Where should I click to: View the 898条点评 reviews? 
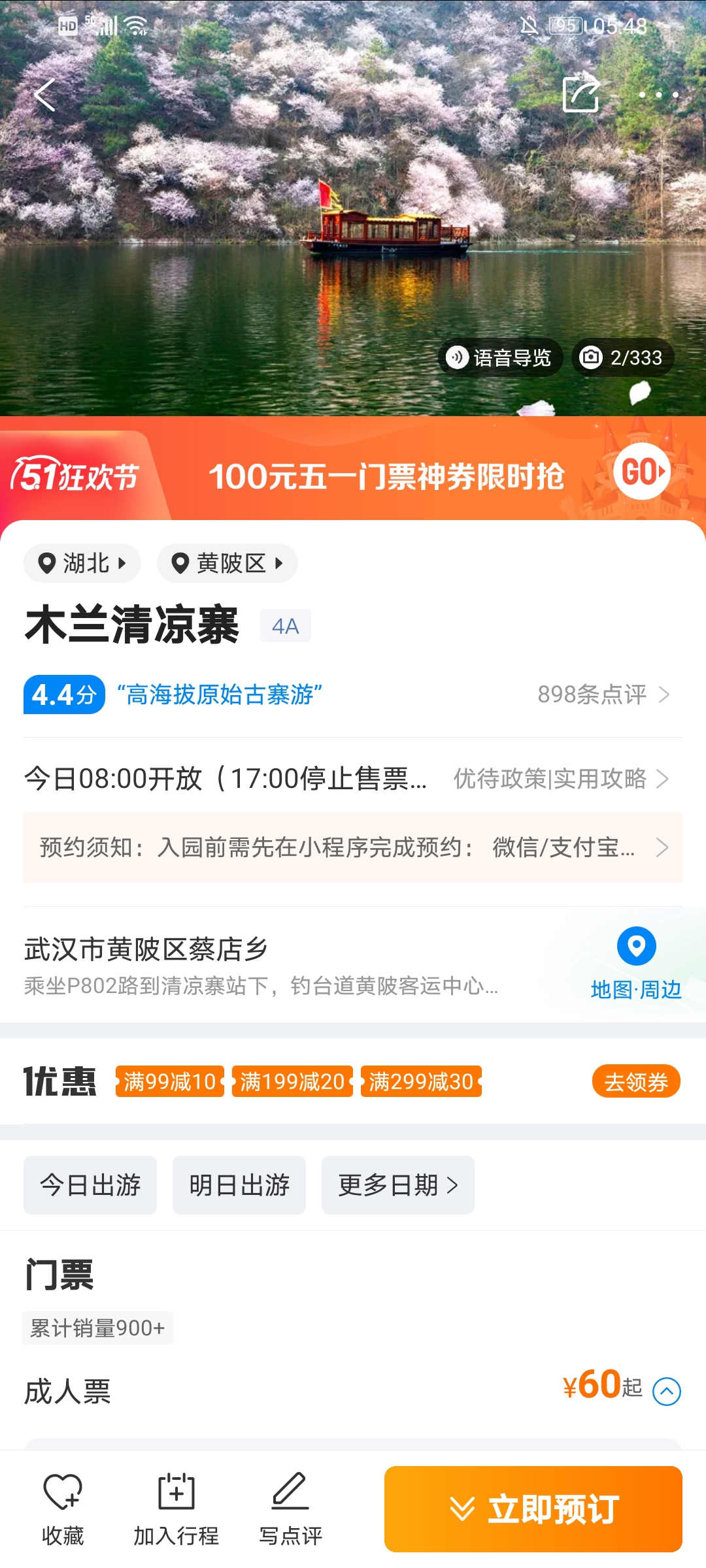603,694
